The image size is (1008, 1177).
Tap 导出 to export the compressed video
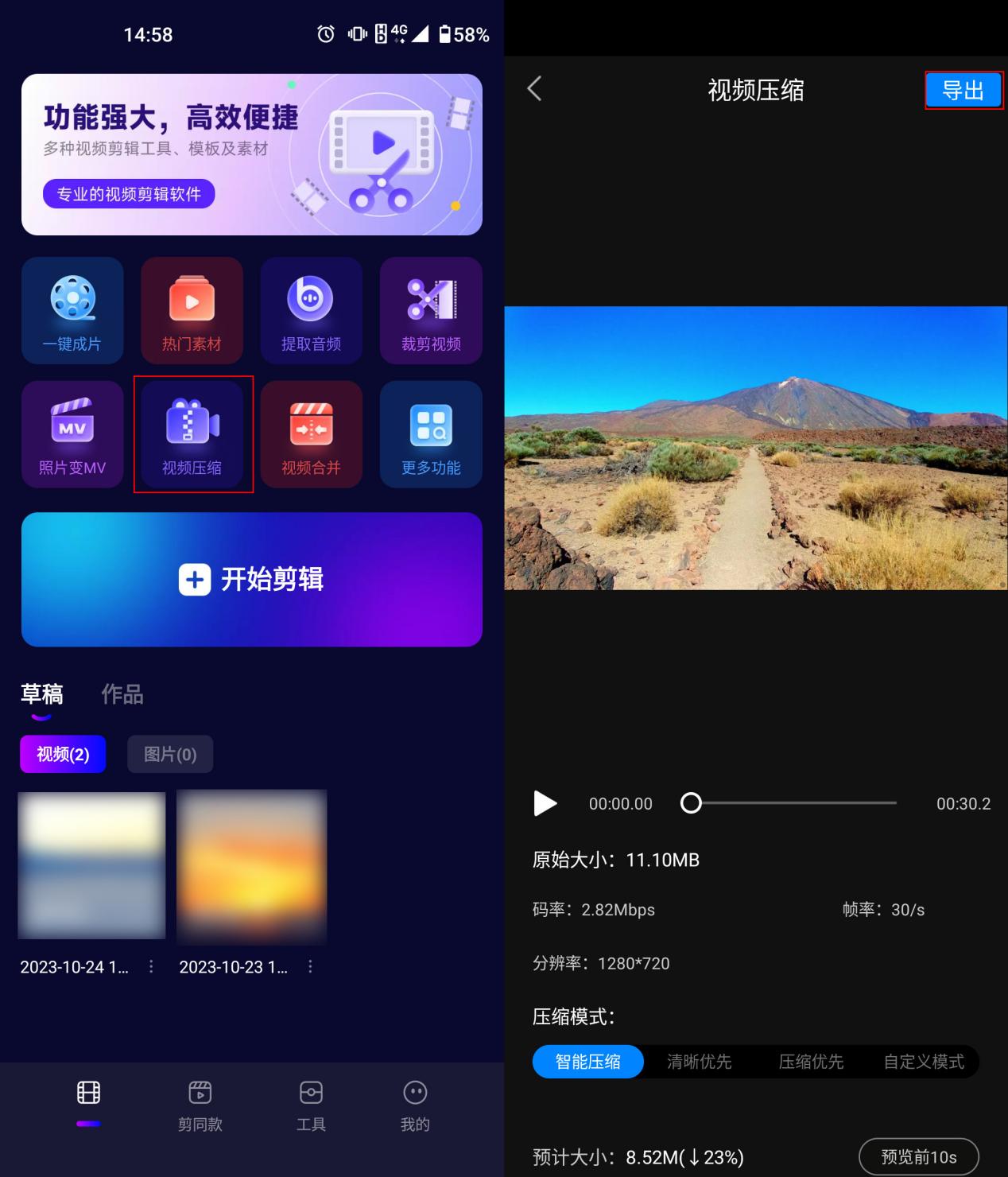tap(963, 90)
